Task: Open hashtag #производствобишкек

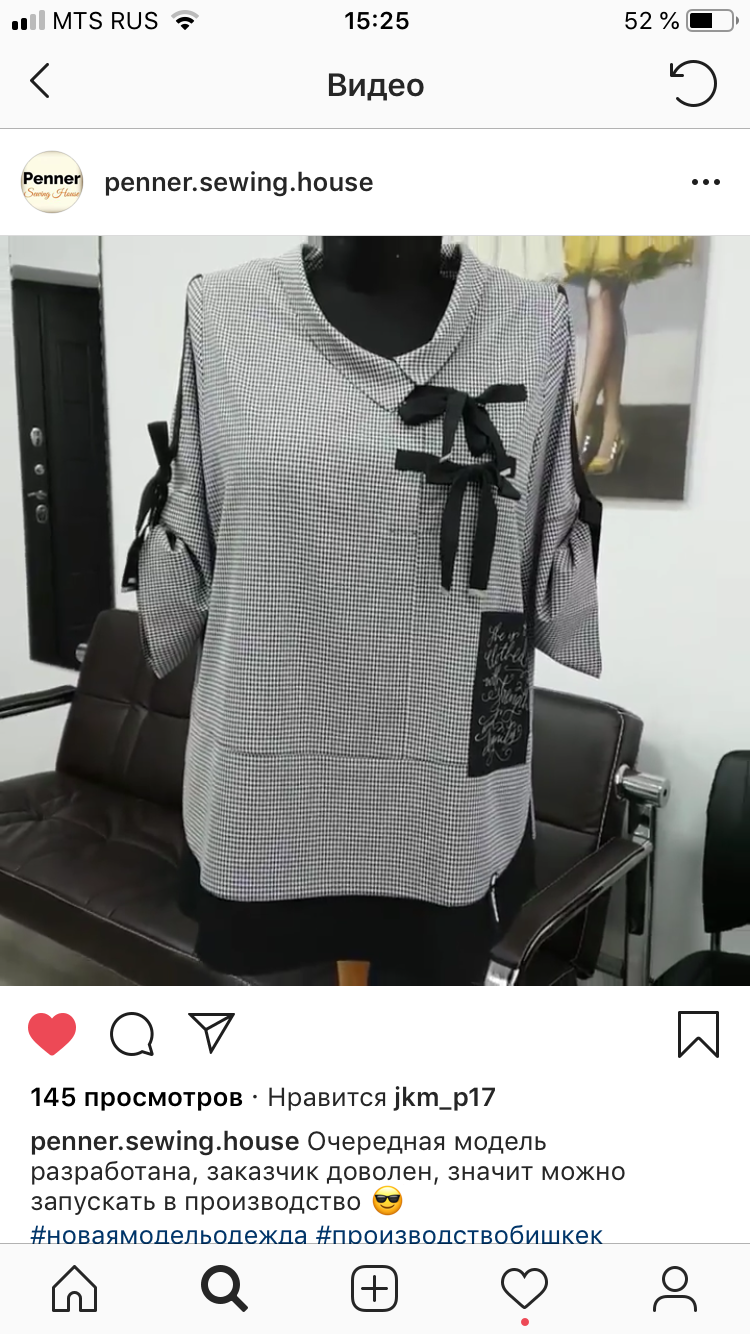Action: tap(460, 1234)
